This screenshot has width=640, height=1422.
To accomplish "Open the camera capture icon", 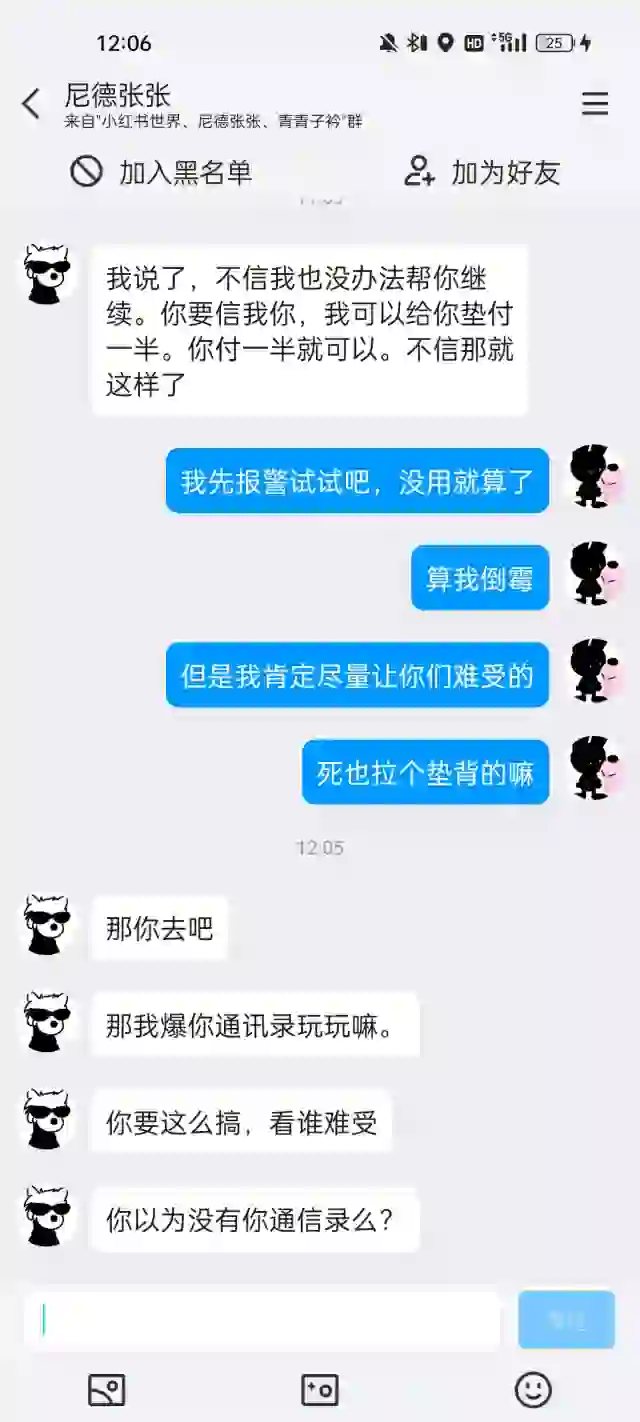I will 320,1389.
